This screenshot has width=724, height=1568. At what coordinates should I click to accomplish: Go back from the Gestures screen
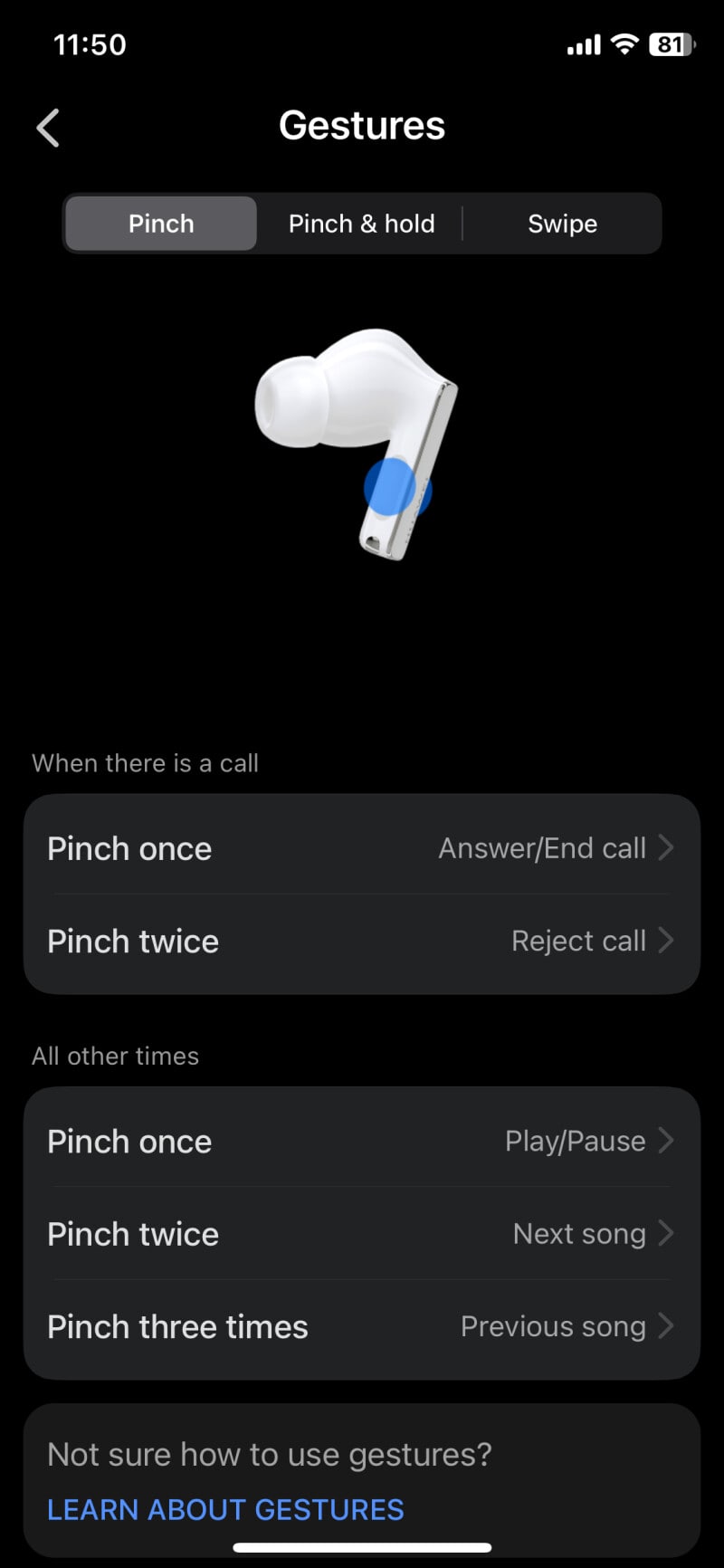tap(48, 128)
